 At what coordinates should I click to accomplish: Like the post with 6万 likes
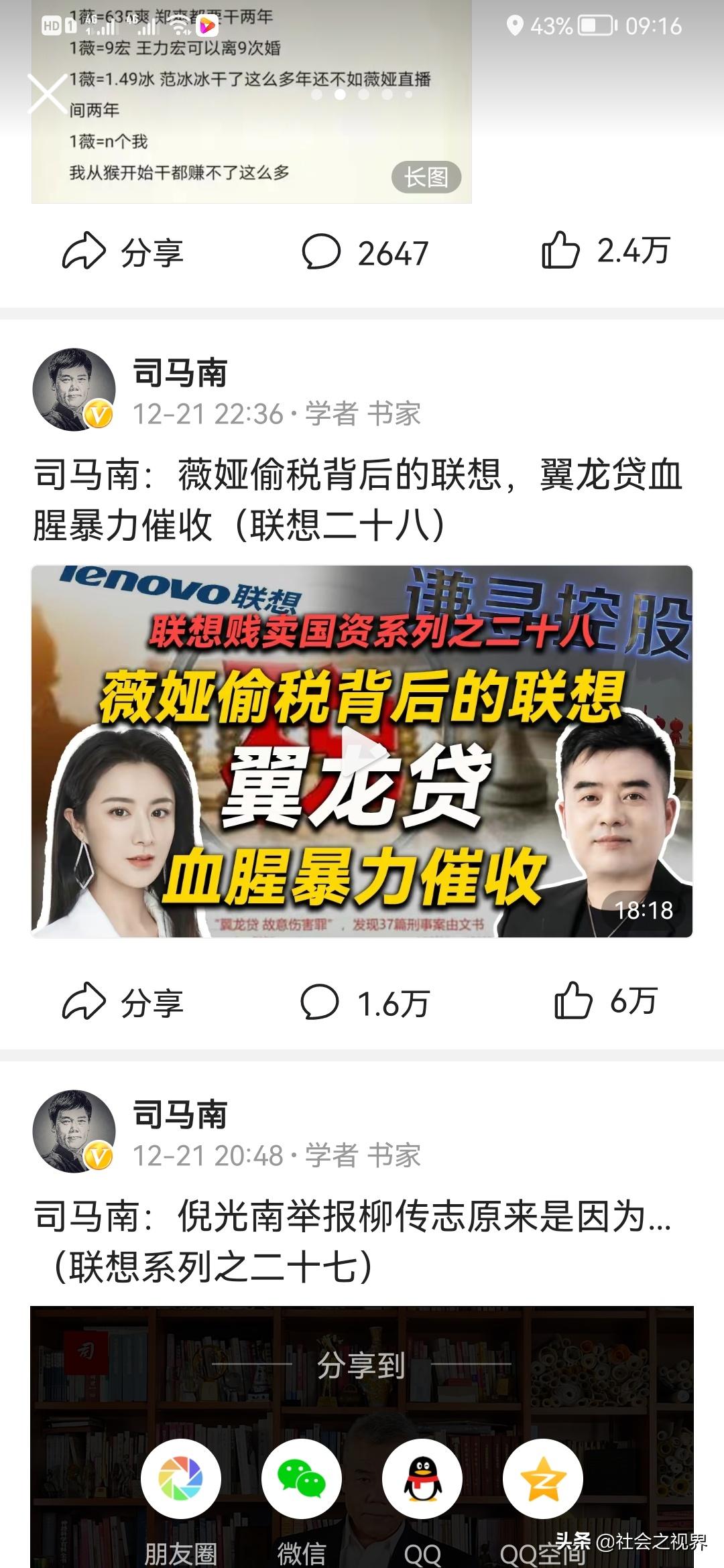point(606,1001)
